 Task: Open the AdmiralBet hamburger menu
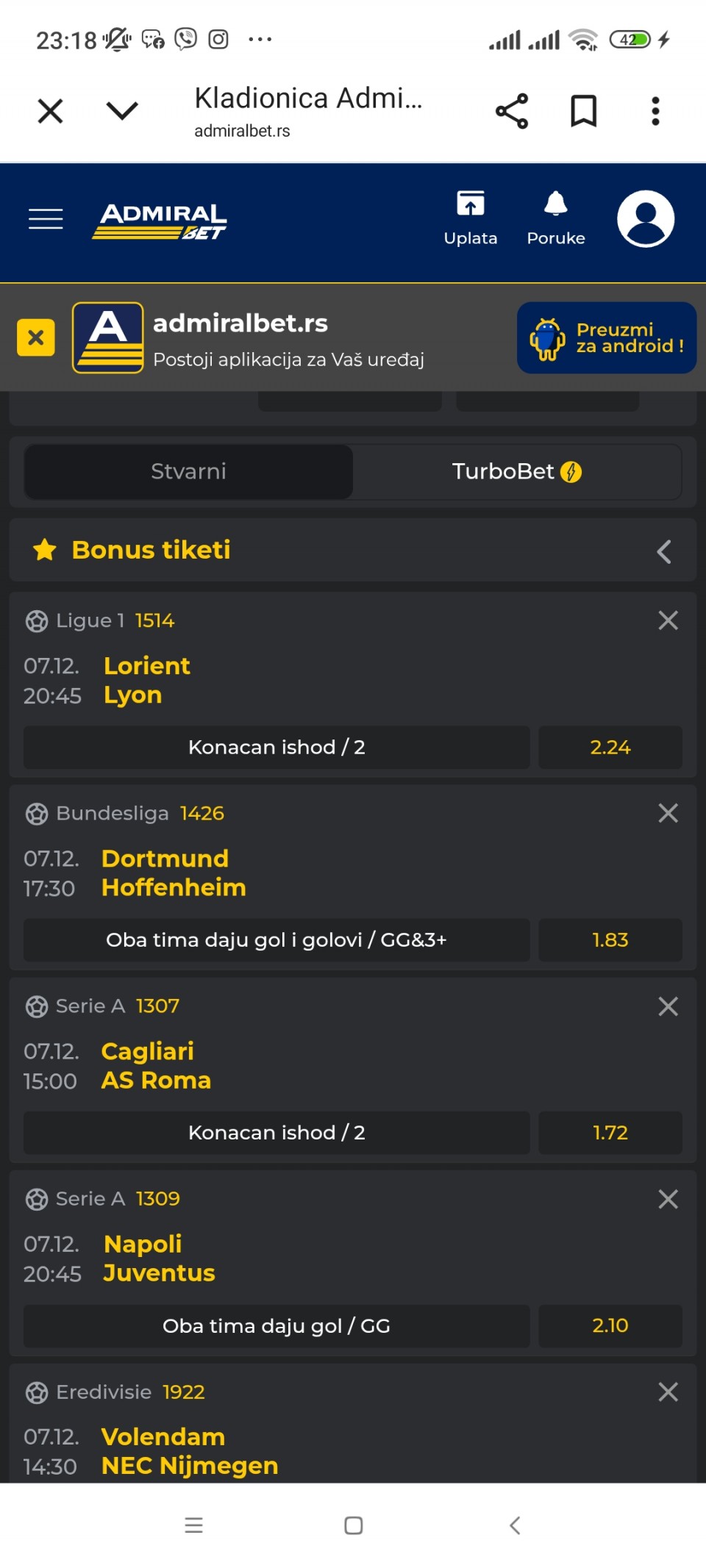tap(46, 219)
